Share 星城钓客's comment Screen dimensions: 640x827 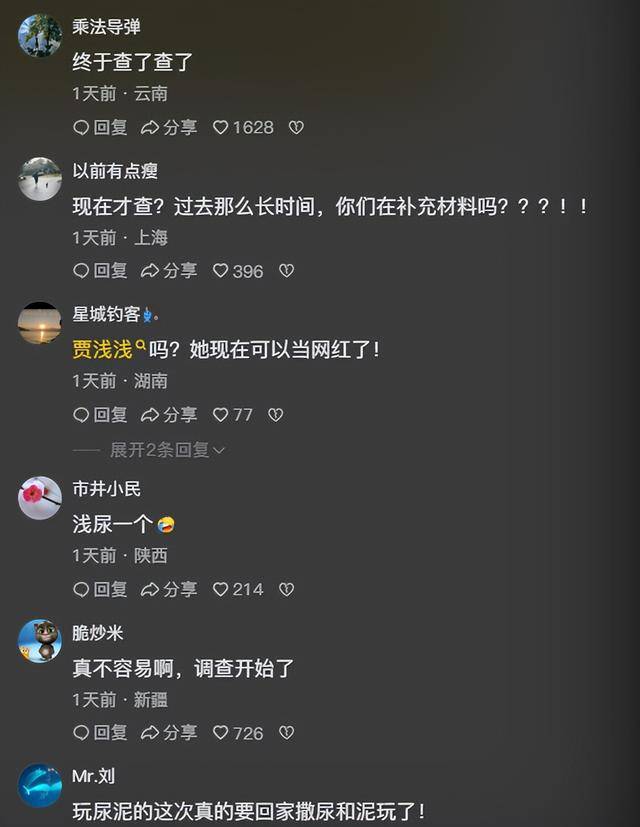coord(169,414)
